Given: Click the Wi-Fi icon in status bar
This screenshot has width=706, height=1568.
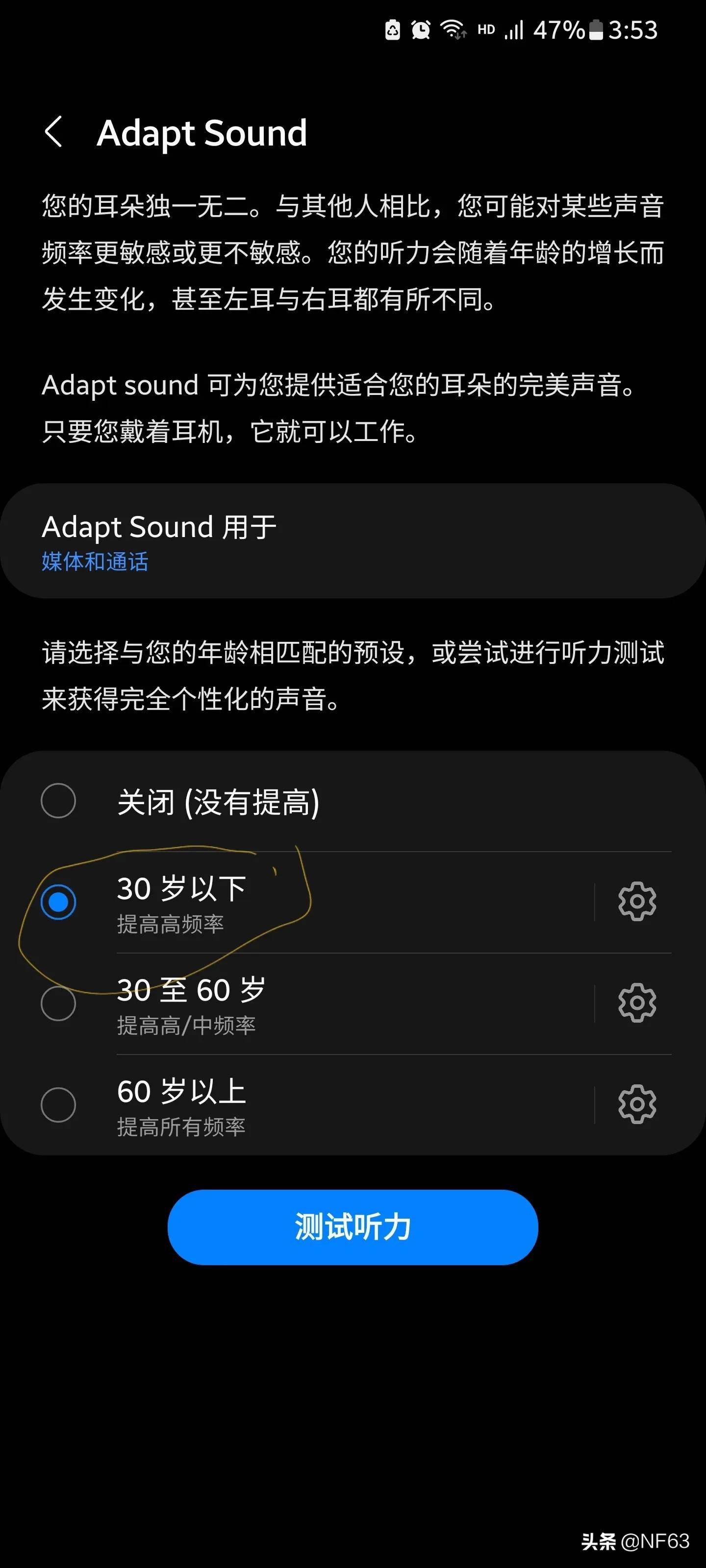Looking at the screenshot, I should click(452, 28).
